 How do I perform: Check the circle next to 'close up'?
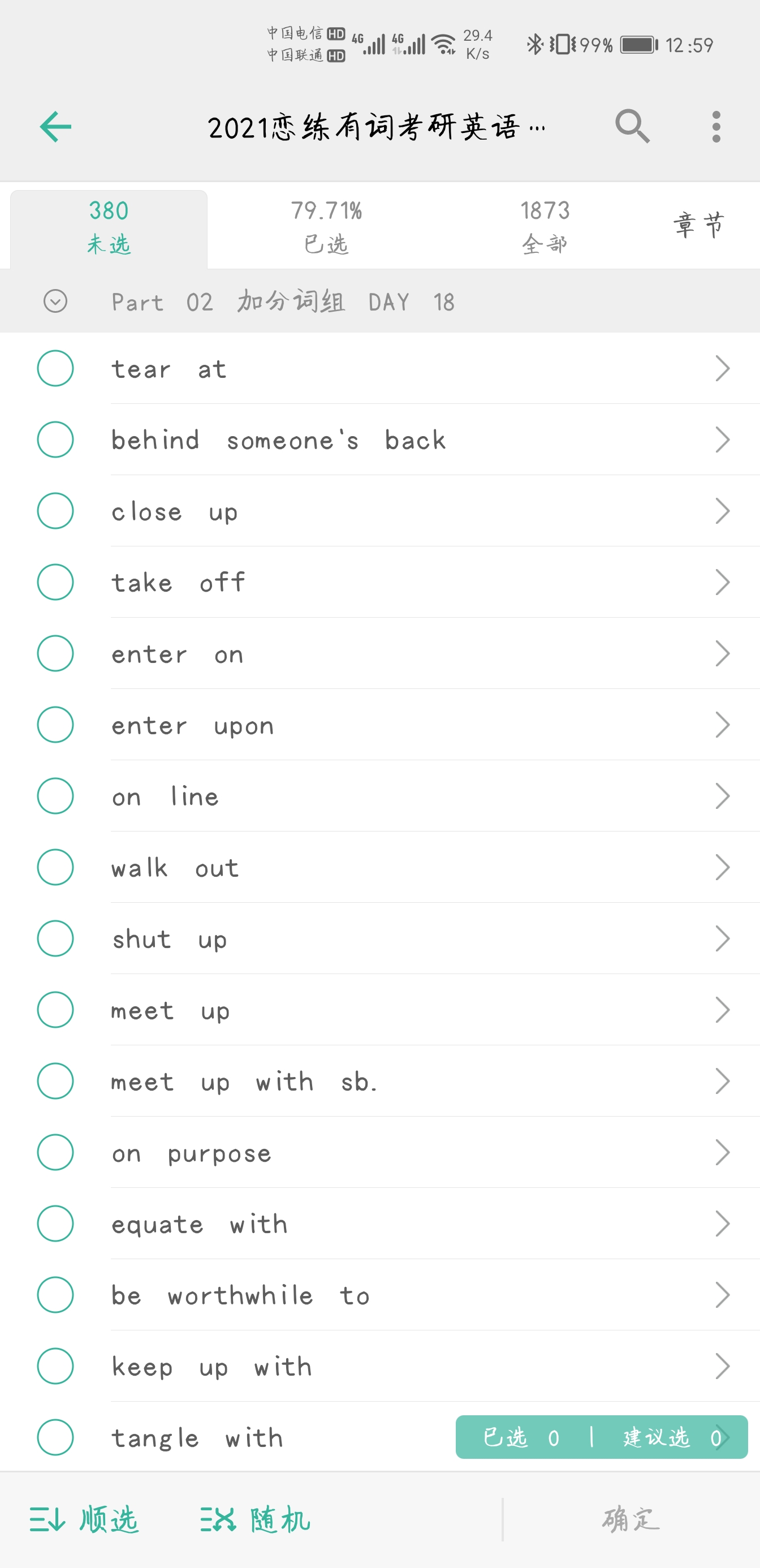point(55,511)
